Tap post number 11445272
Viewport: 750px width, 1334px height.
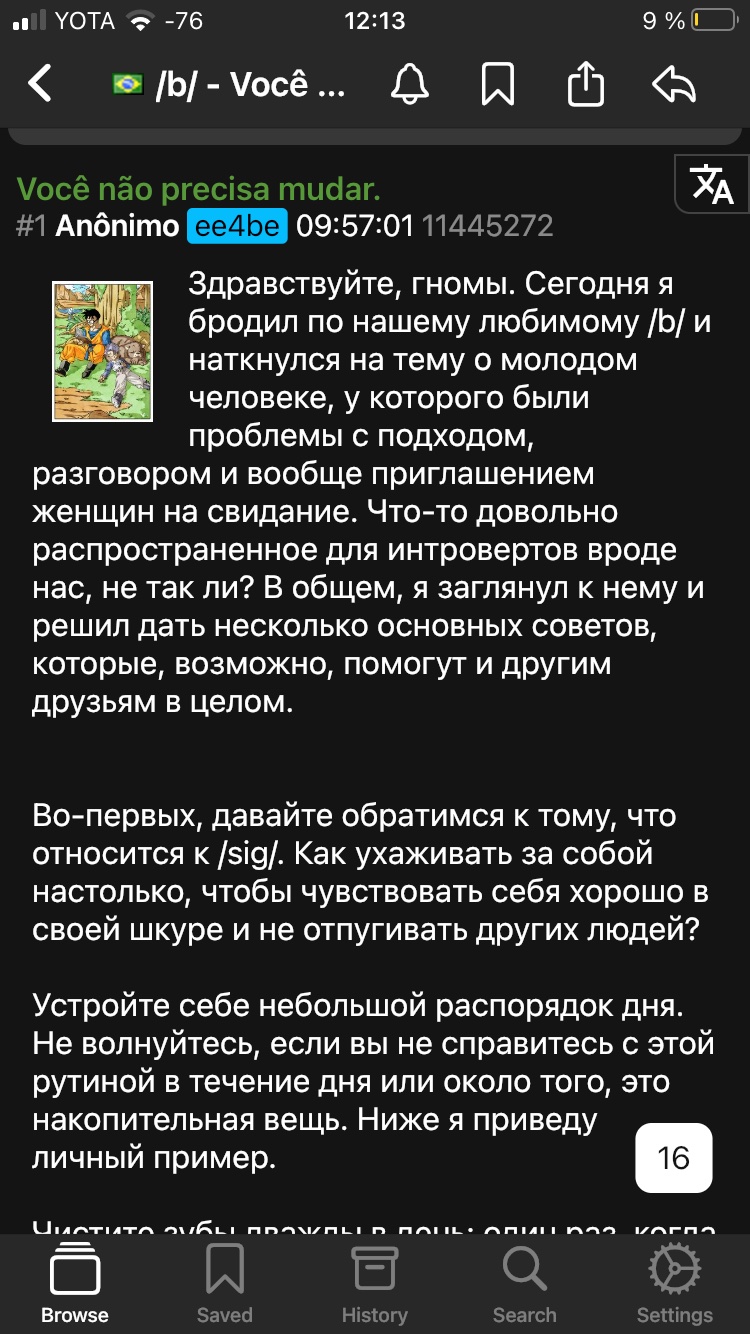[487, 226]
